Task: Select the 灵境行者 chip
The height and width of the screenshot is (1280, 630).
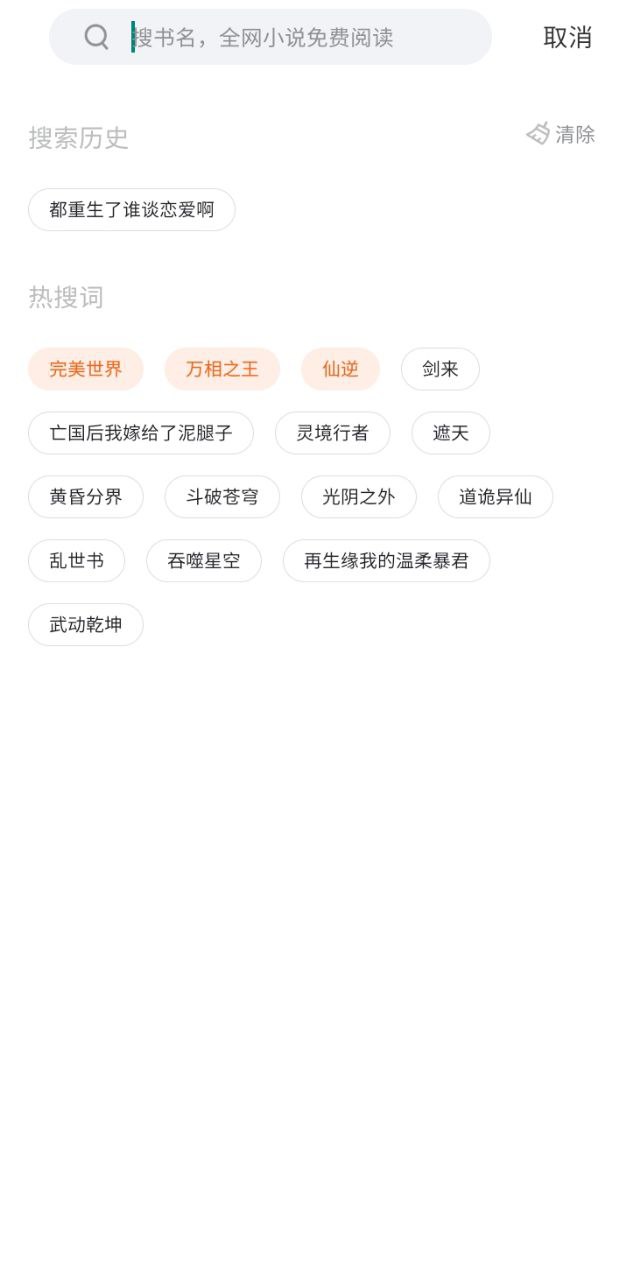Action: 333,433
